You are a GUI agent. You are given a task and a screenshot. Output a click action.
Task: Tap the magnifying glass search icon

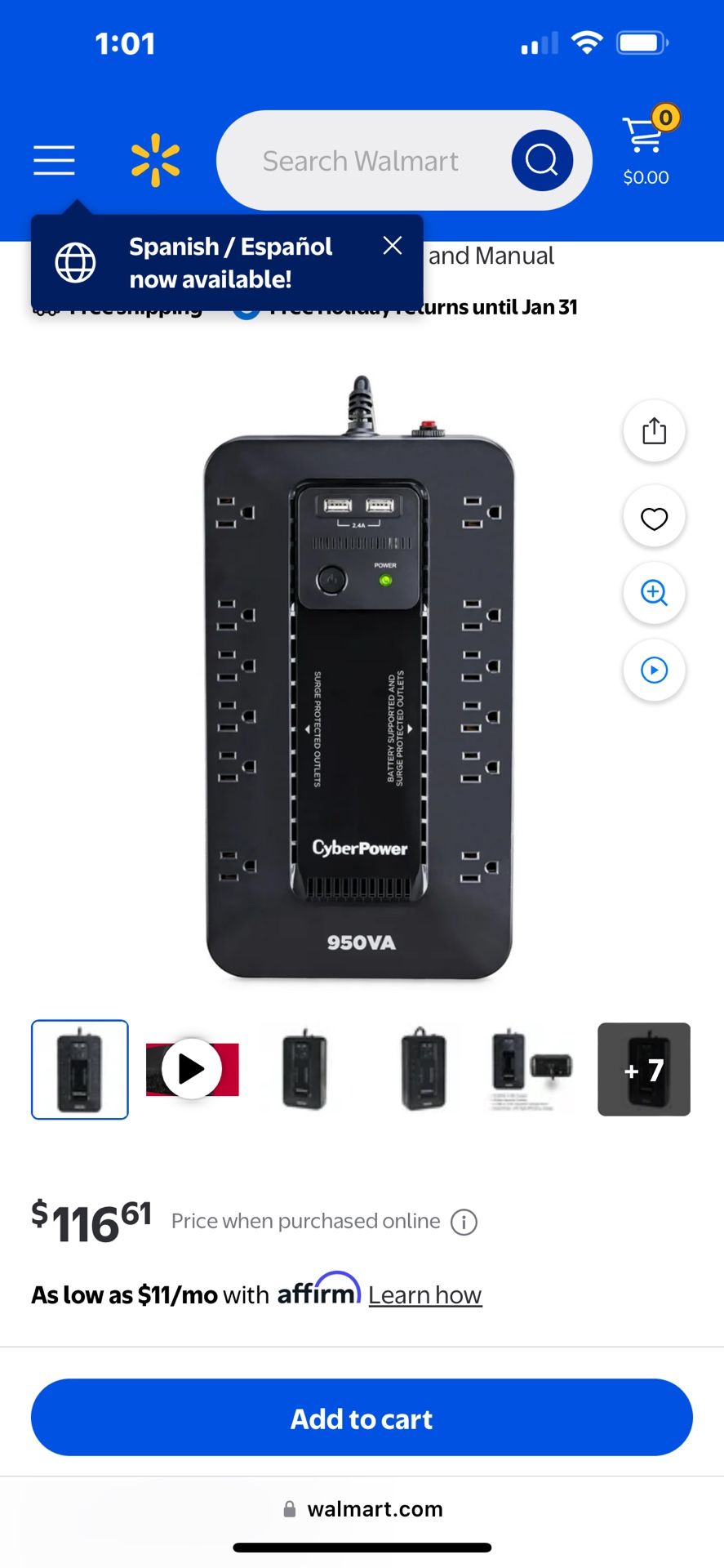541,160
